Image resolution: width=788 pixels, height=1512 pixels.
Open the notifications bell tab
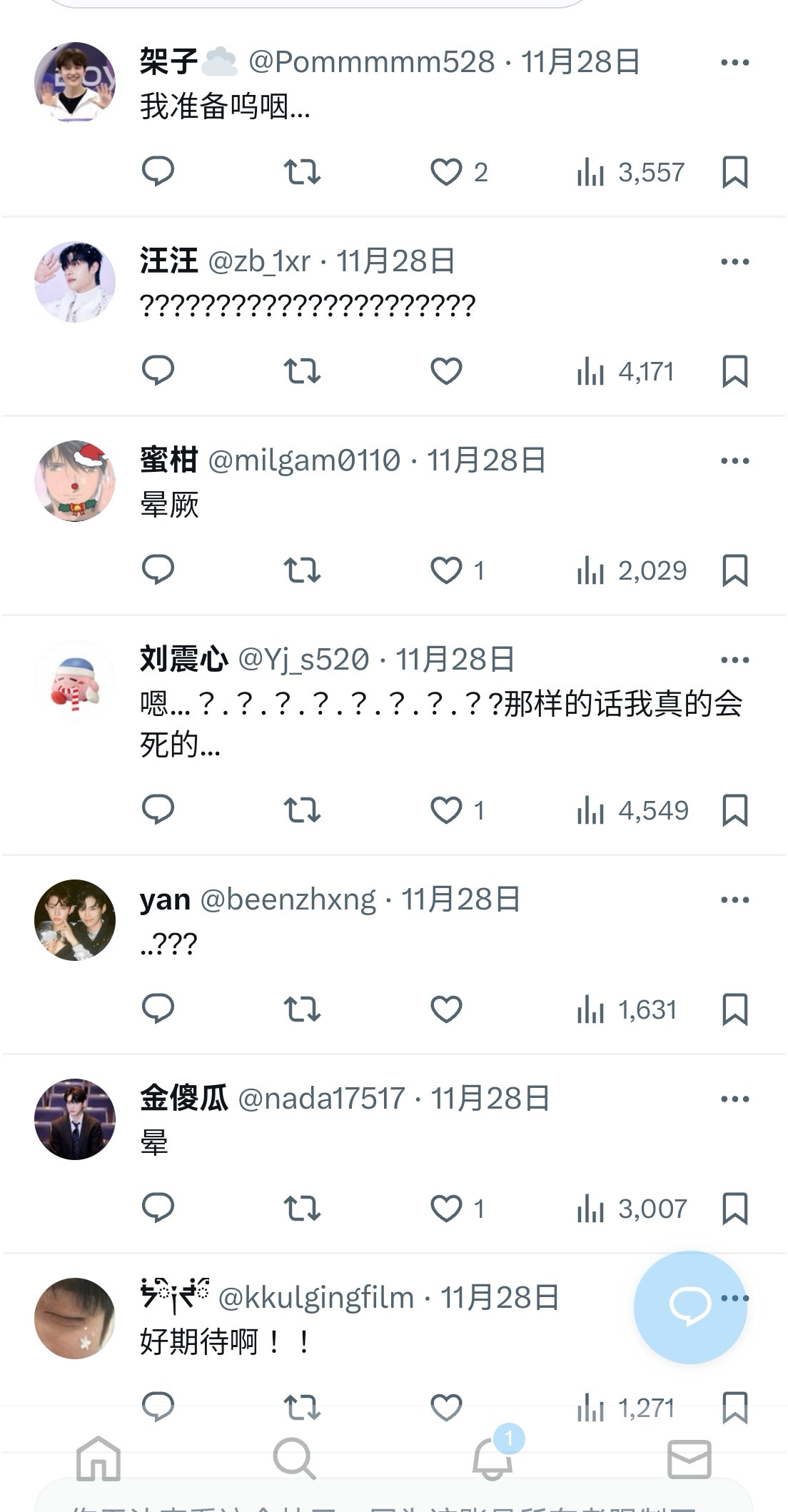[x=492, y=1458]
